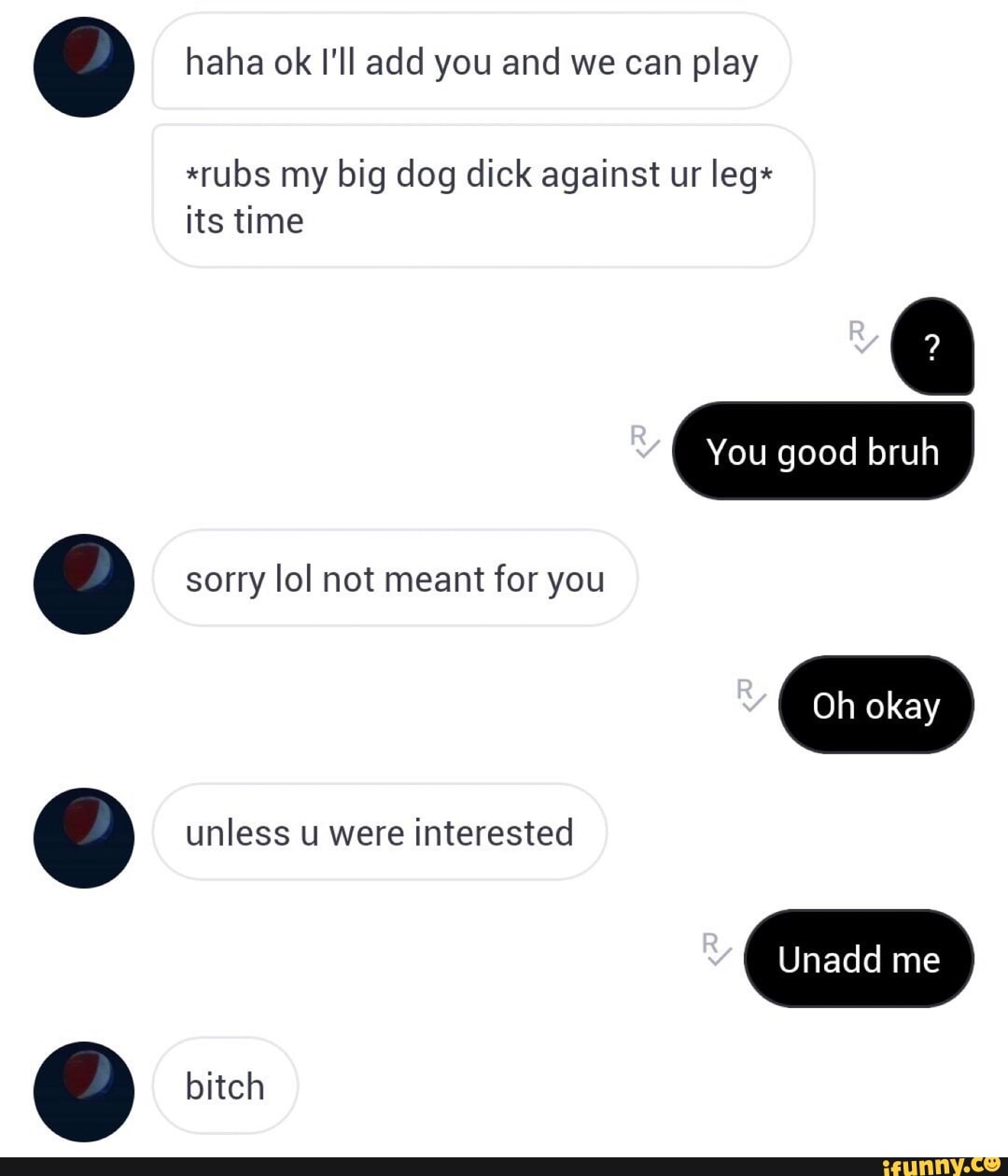Open sender's avatar beside 'haha ok I'll add you'
1008x1176 pixels.
point(83,66)
